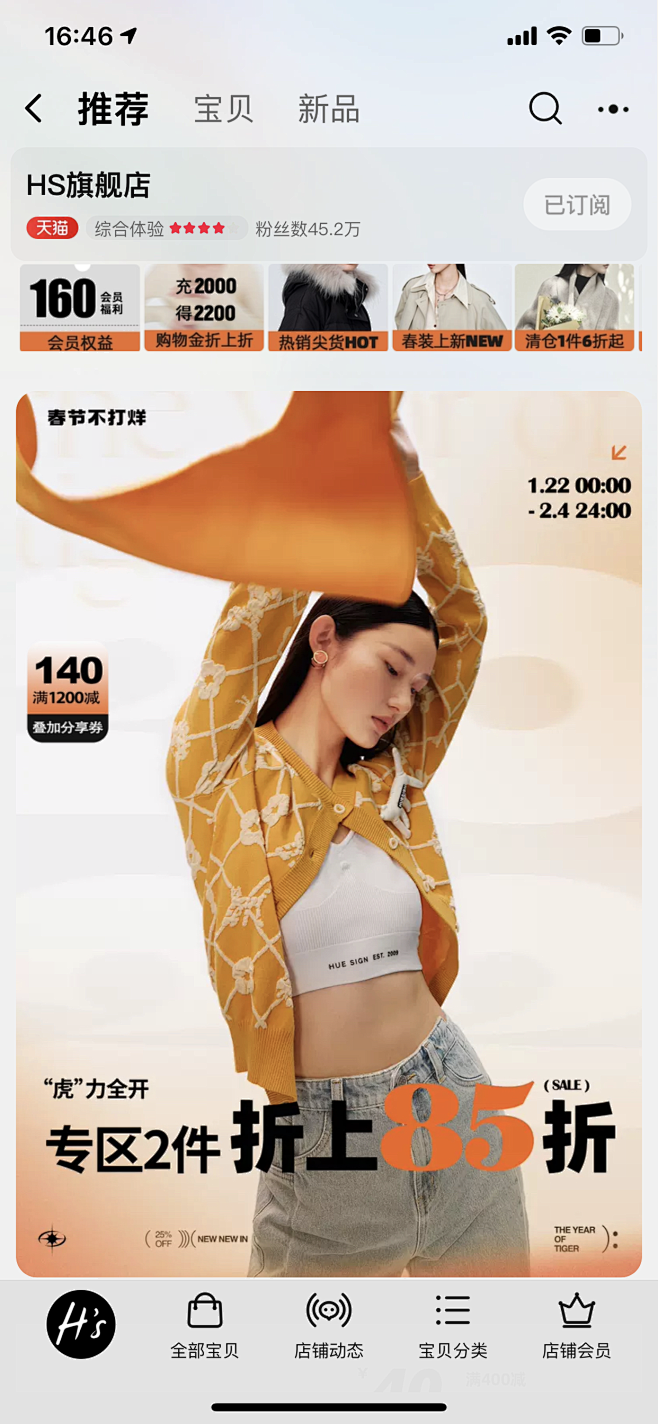Open the three-dot overflow menu
The image size is (658, 1424).
(x=613, y=109)
